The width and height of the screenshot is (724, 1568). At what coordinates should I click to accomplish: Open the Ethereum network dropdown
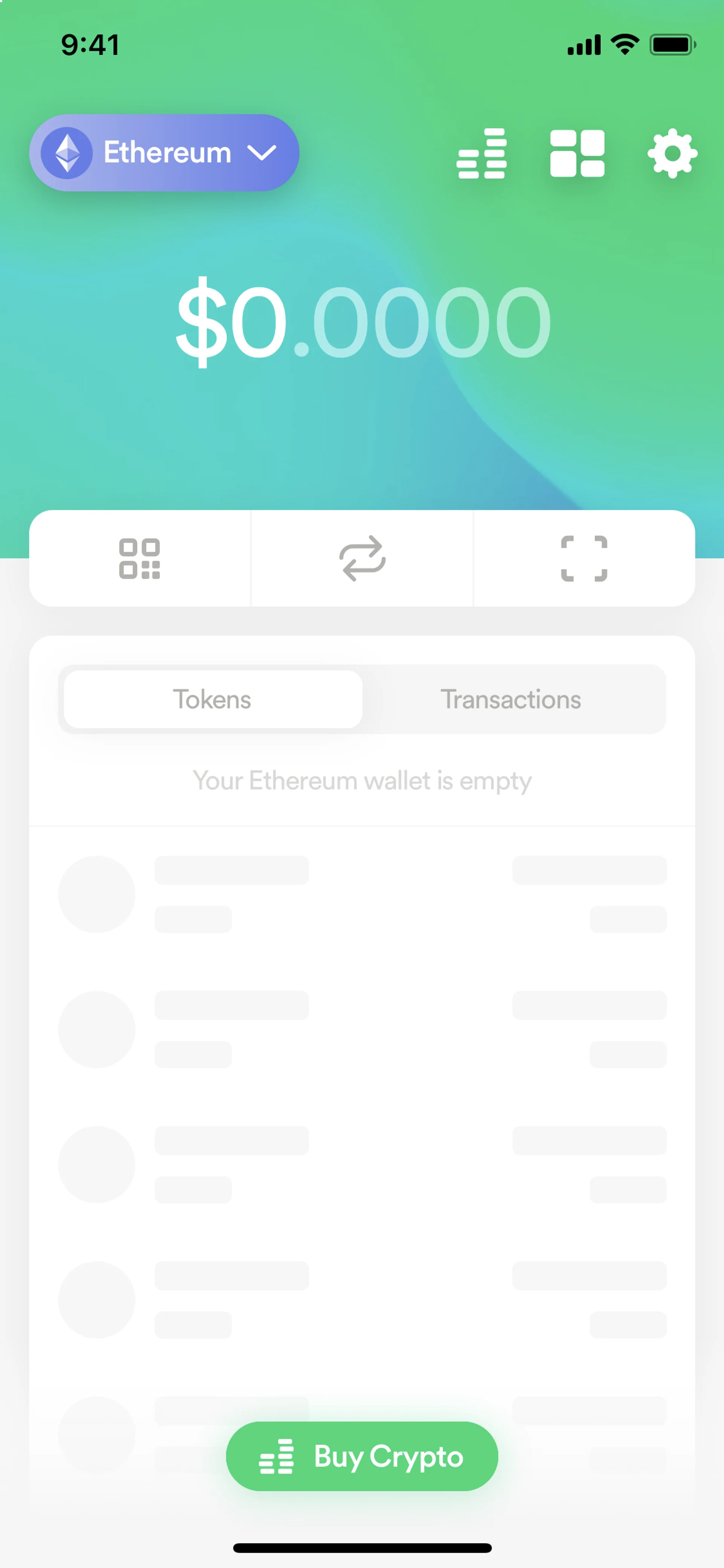pos(164,152)
